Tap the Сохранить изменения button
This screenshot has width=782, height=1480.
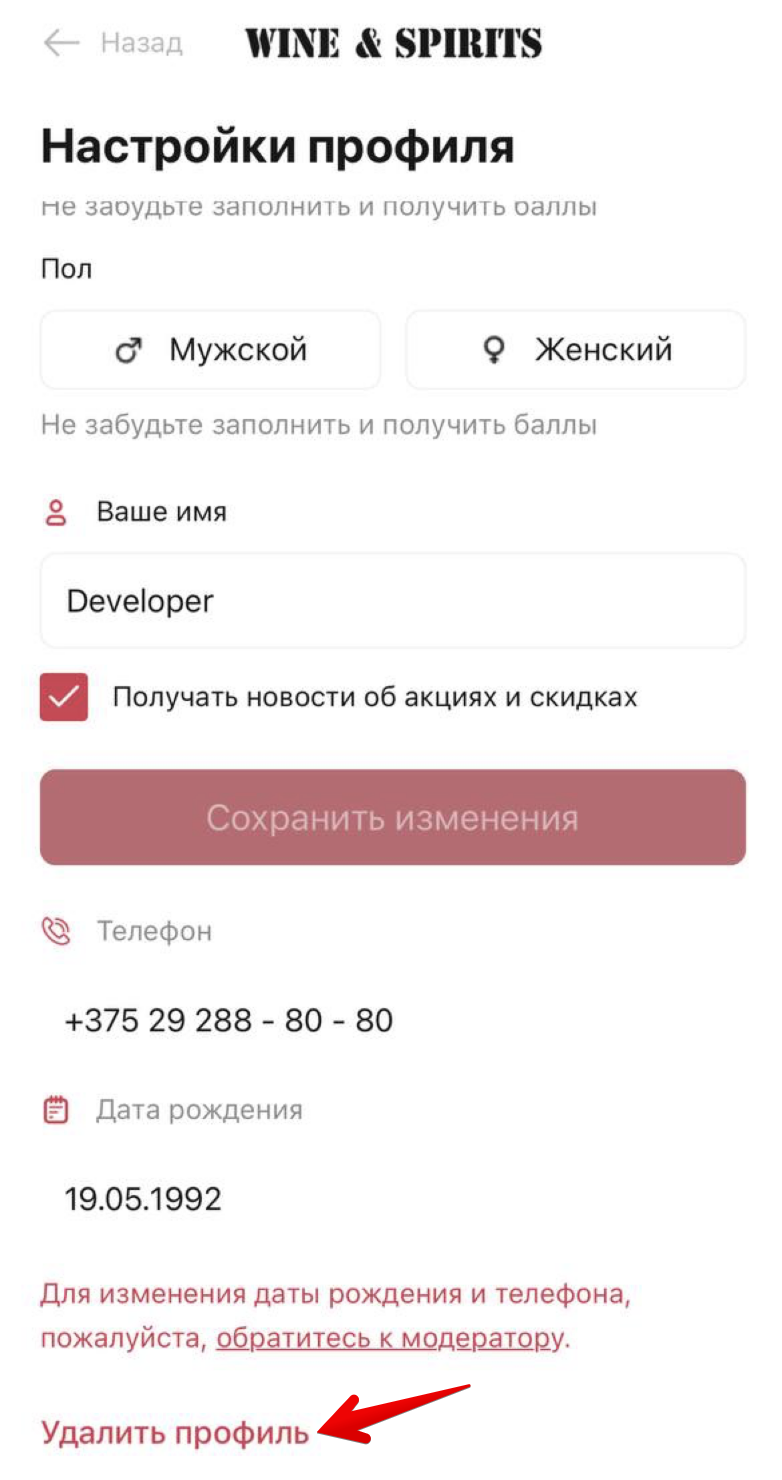pyautogui.click(x=392, y=817)
